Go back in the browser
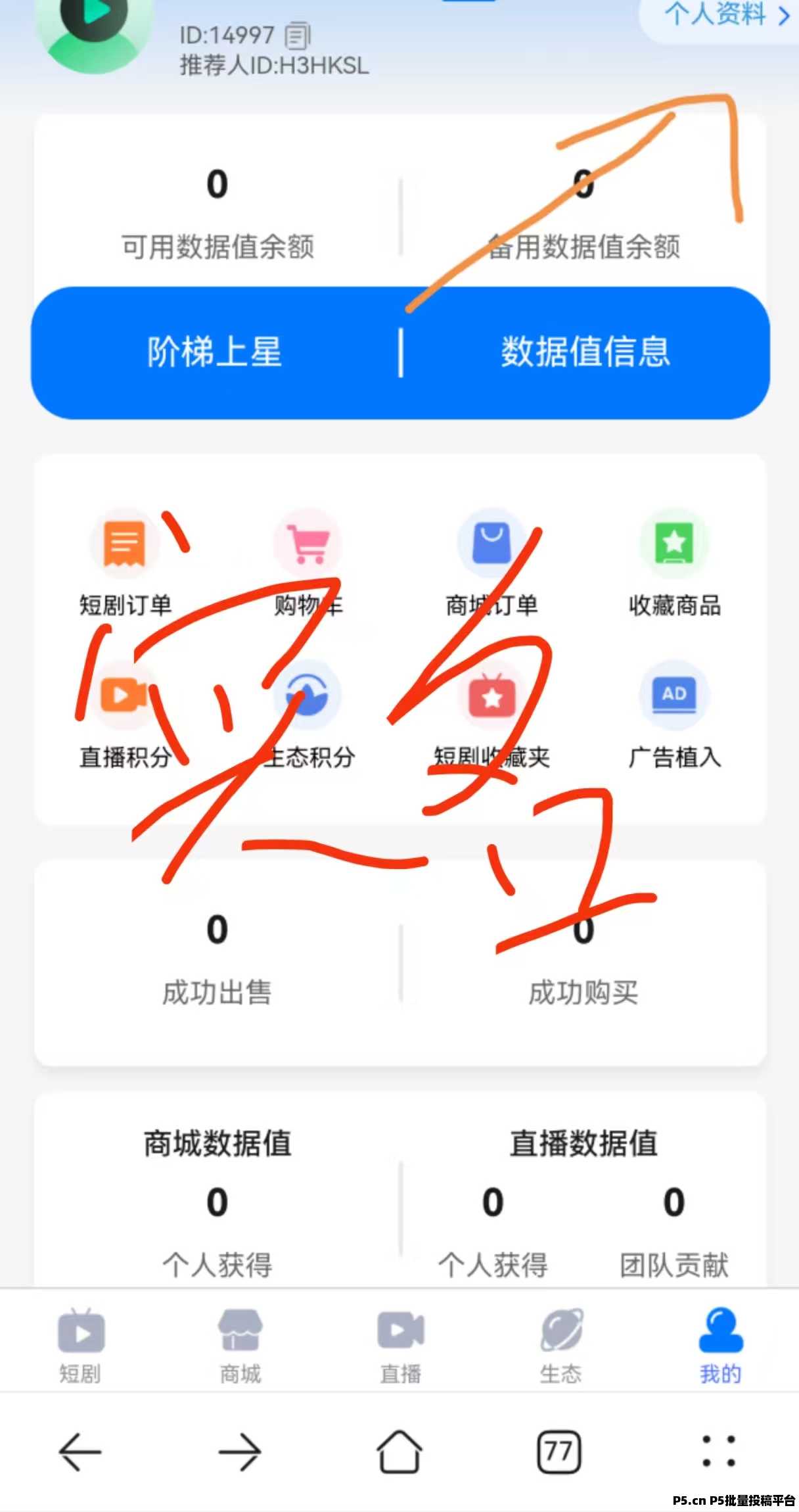This screenshot has height=1512, width=799. click(80, 1452)
